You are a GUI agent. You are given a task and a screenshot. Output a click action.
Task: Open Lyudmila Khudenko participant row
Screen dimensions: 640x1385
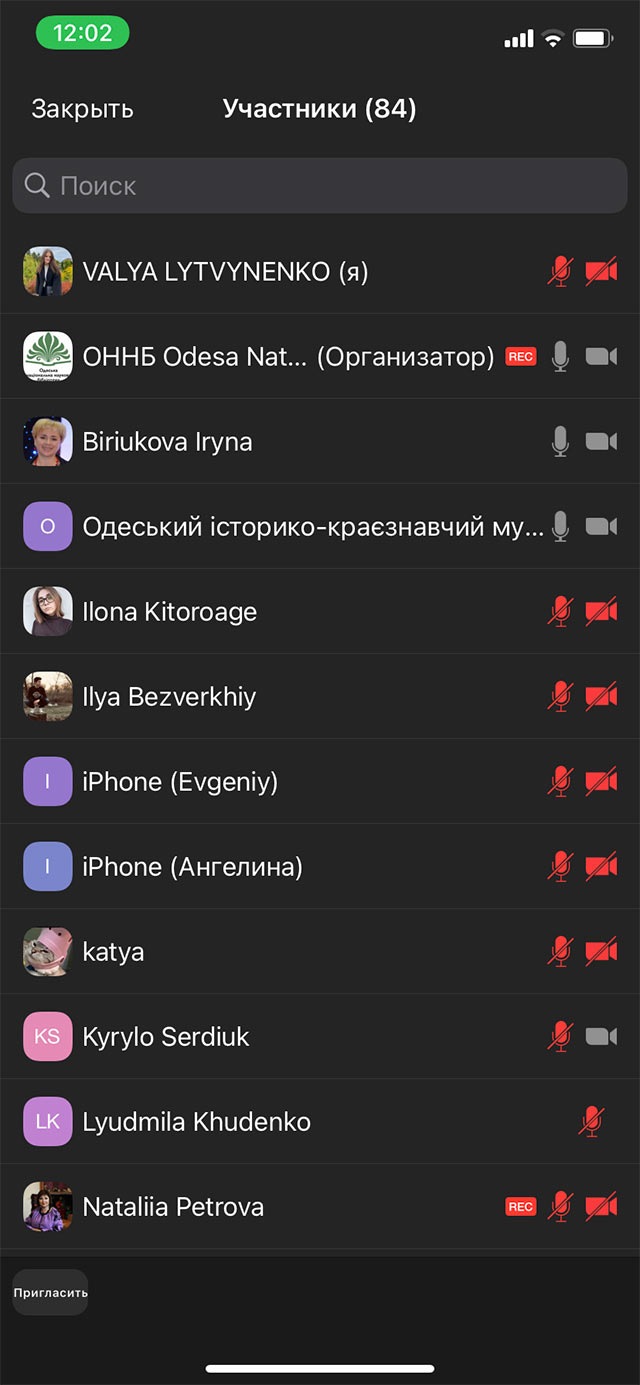196,1121
